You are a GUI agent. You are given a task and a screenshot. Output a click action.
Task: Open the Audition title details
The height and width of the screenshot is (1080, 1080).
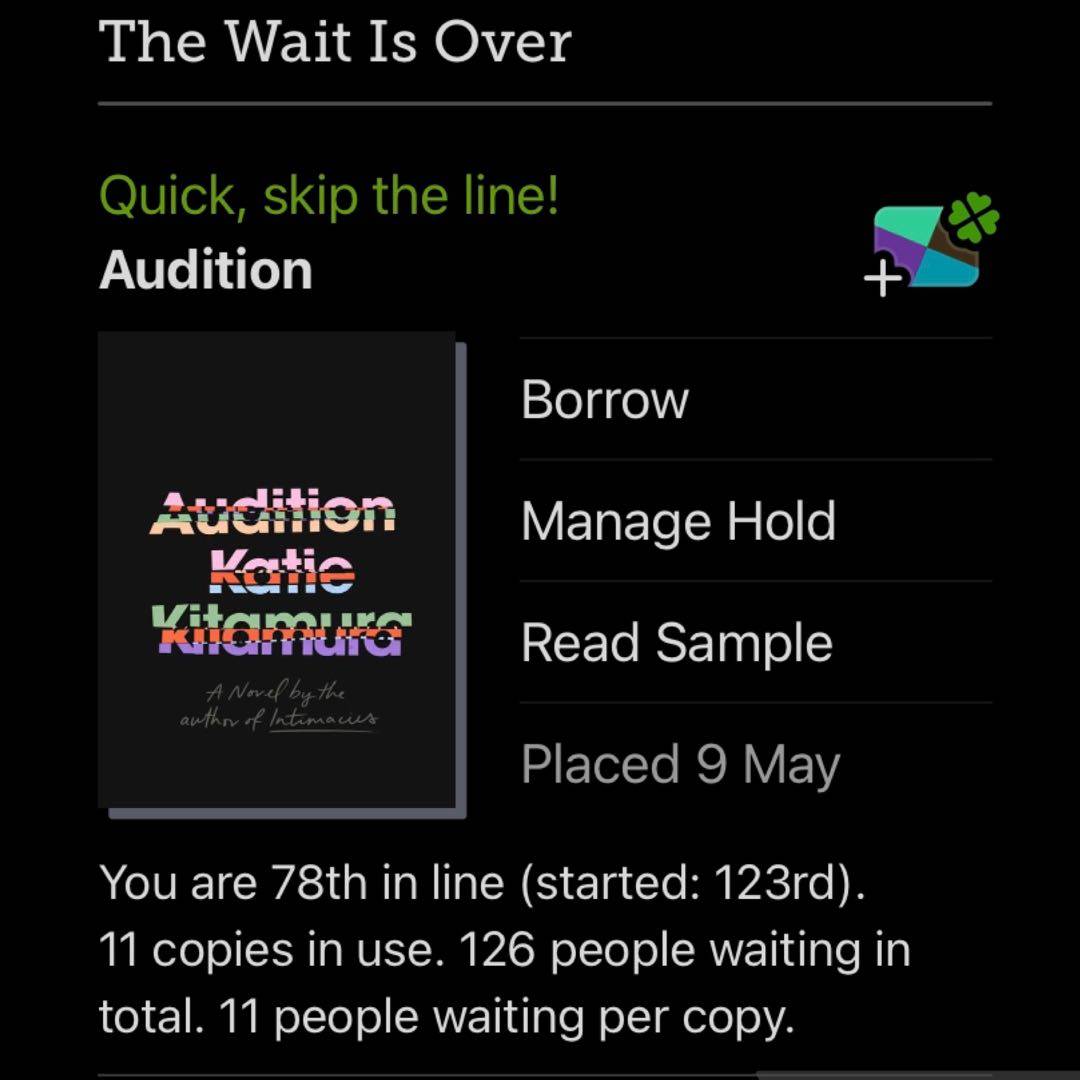(206, 271)
